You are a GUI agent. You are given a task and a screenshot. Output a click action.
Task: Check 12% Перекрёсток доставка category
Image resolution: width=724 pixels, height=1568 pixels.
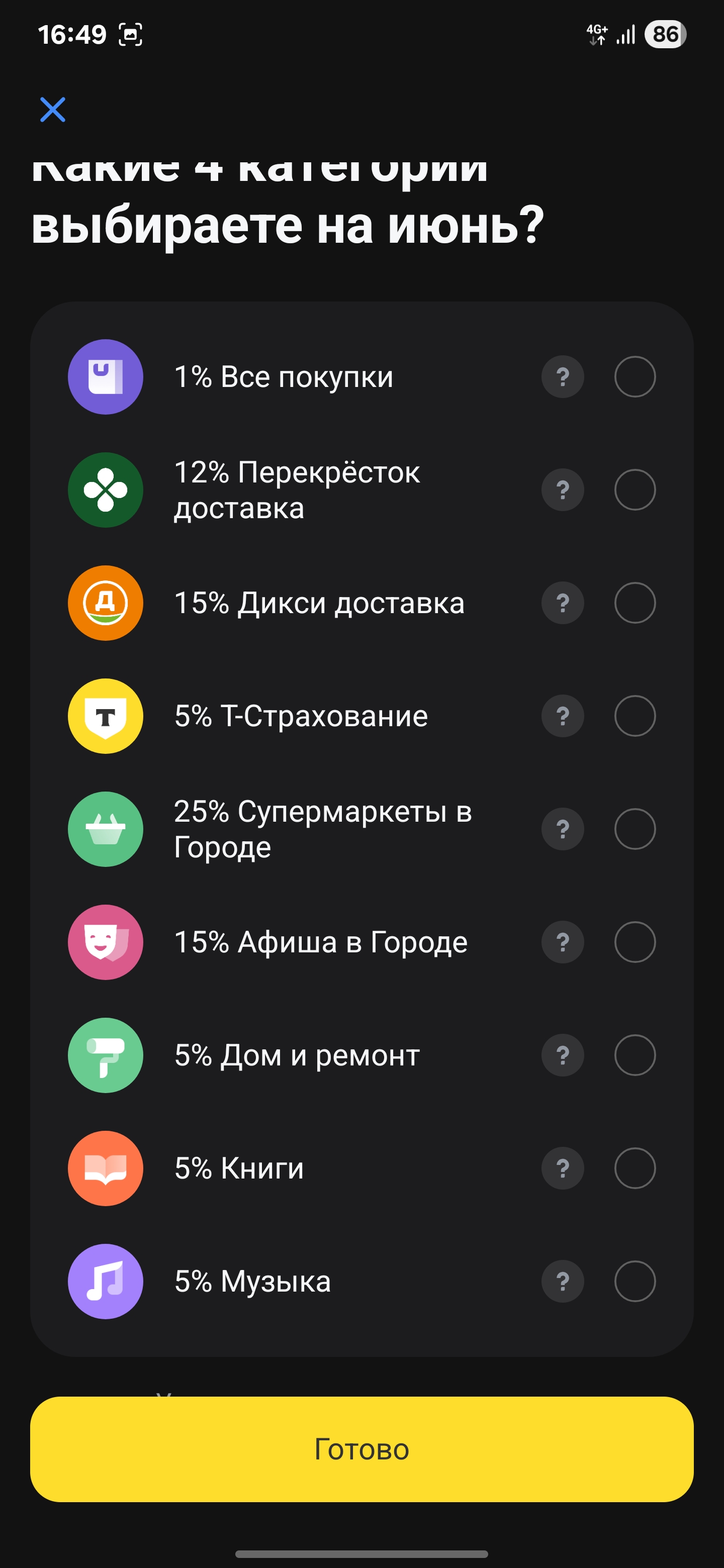635,490
